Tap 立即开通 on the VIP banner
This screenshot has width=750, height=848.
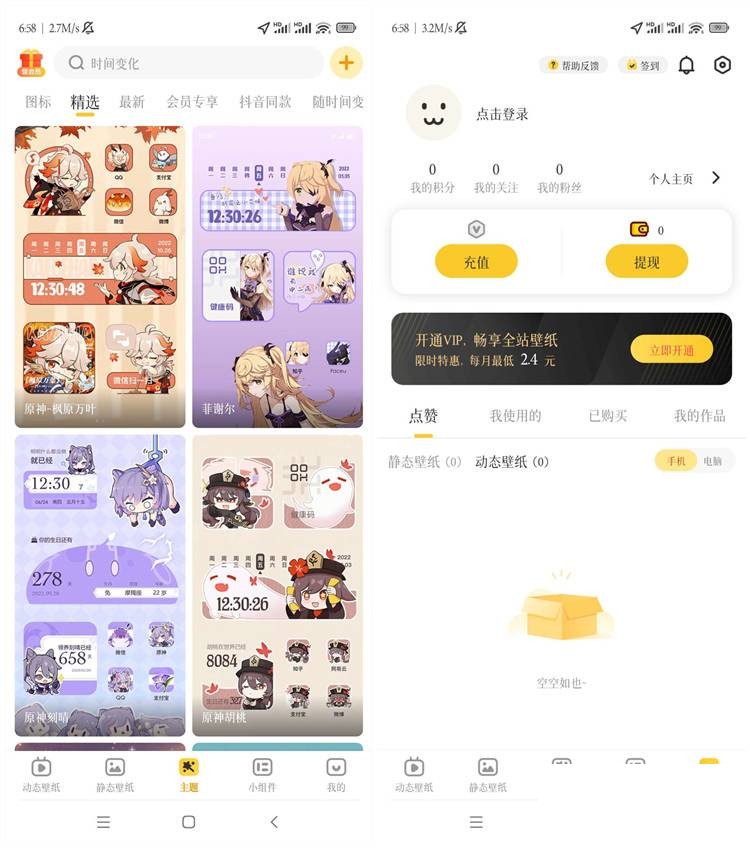pyautogui.click(x=671, y=348)
